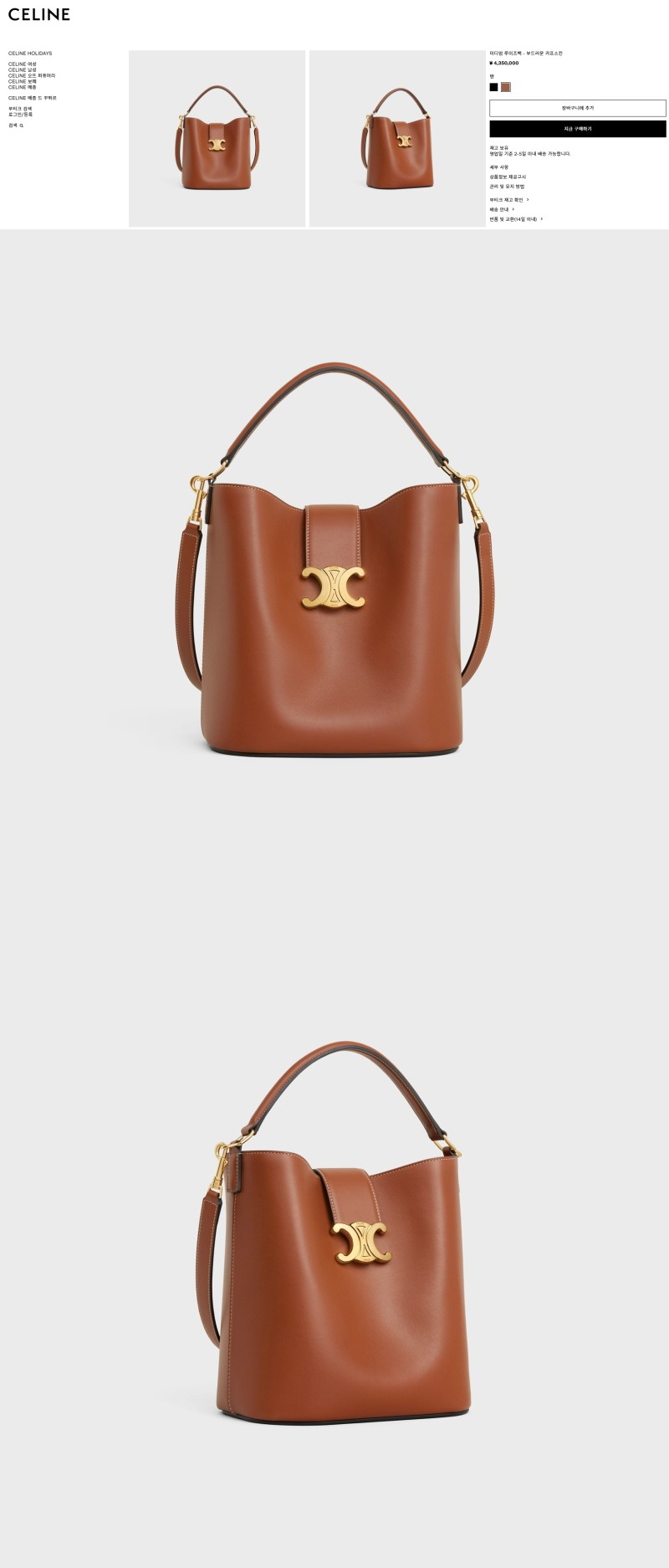Select the black color swatch
Image resolution: width=669 pixels, height=1568 pixels.
click(493, 87)
